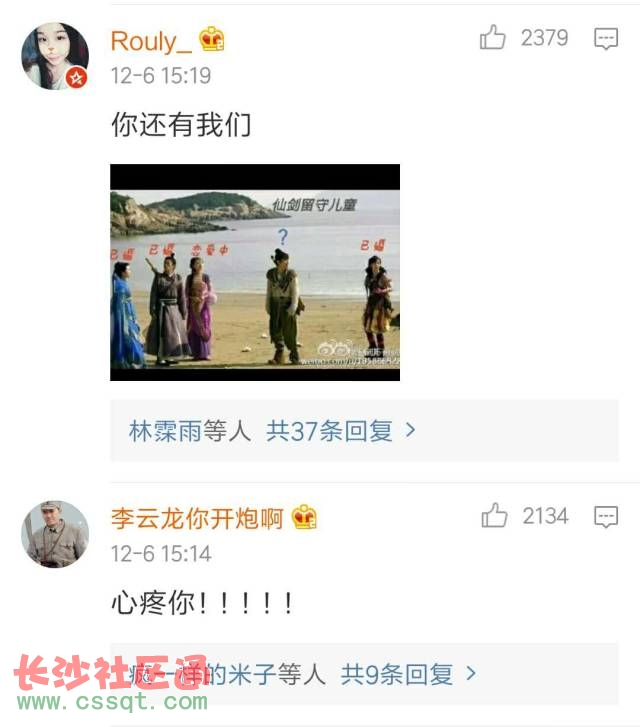
Task: Reply to 李云龙你开炮啊's comment
Action: click(x=606, y=517)
